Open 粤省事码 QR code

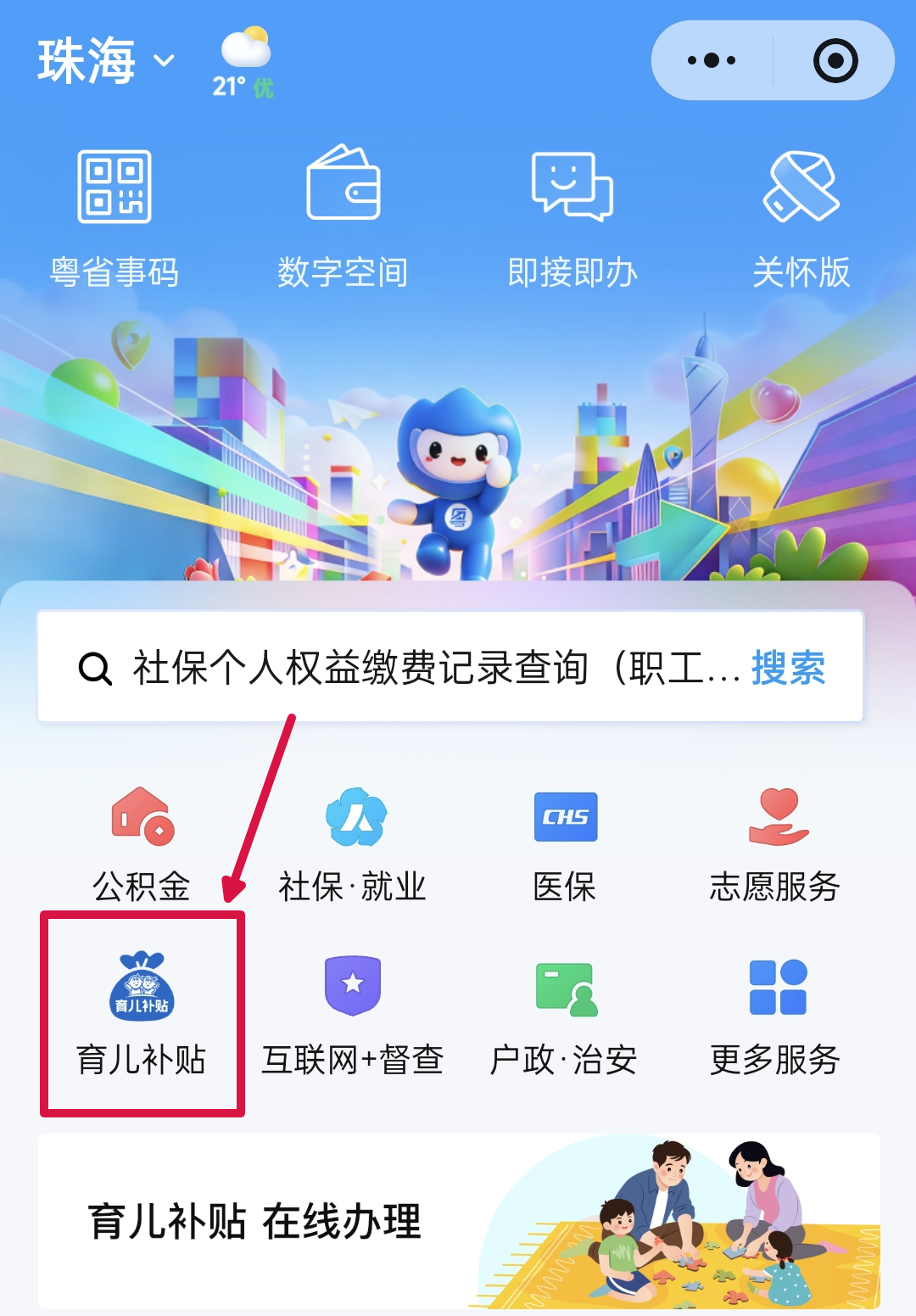coord(114,216)
